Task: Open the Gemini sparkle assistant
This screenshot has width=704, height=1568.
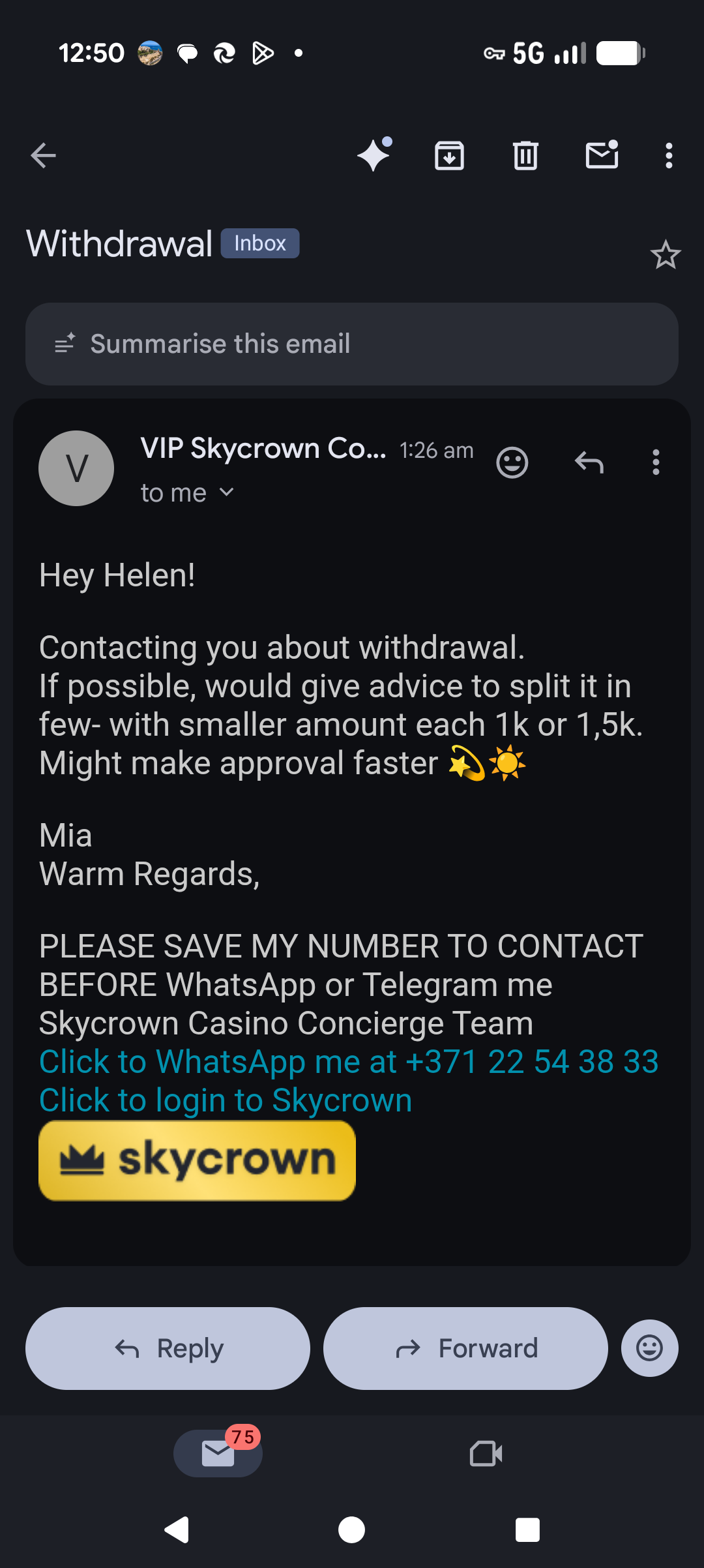Action: (374, 155)
